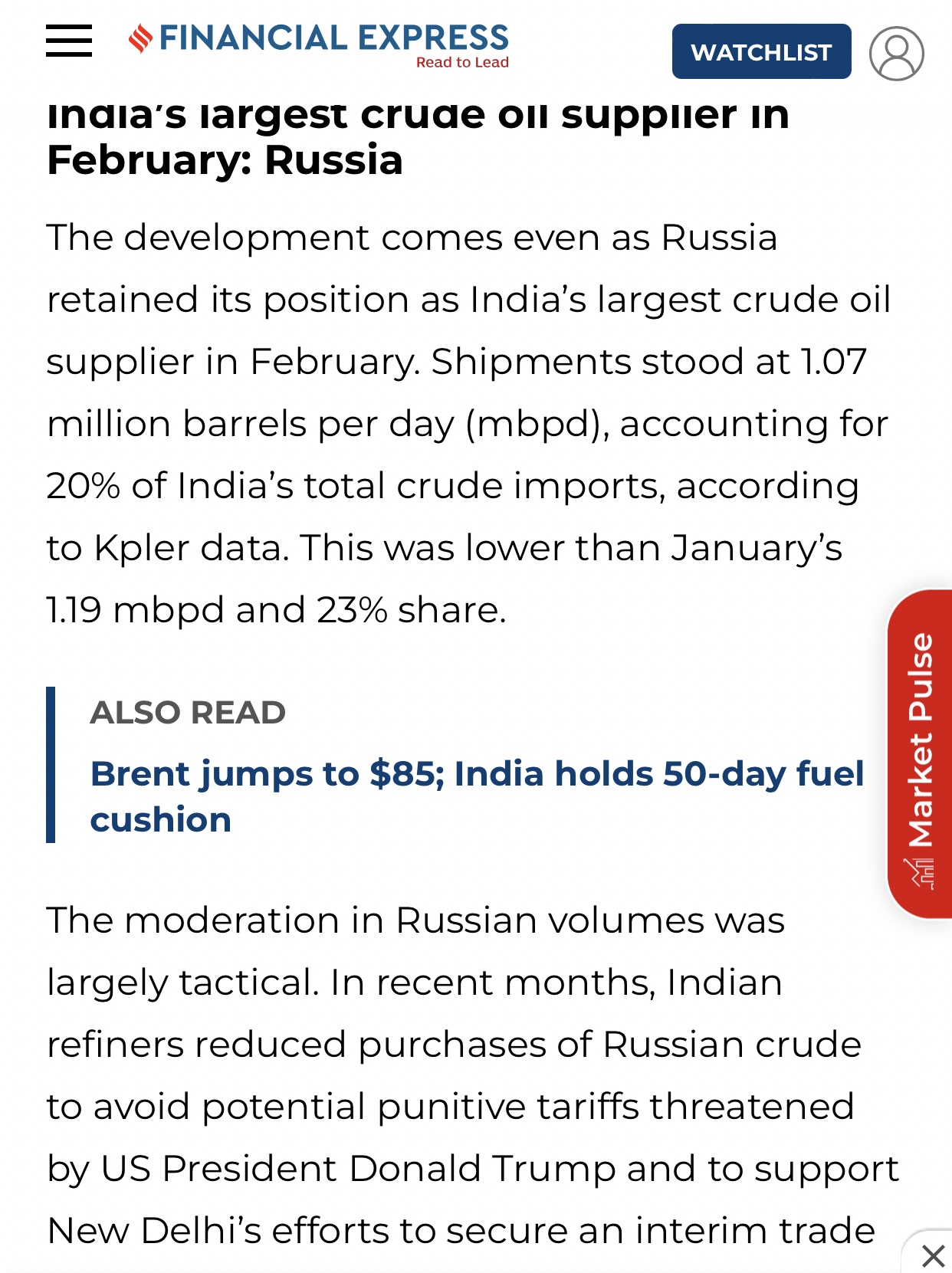
Task: Open the user profile icon
Action: tap(896, 54)
